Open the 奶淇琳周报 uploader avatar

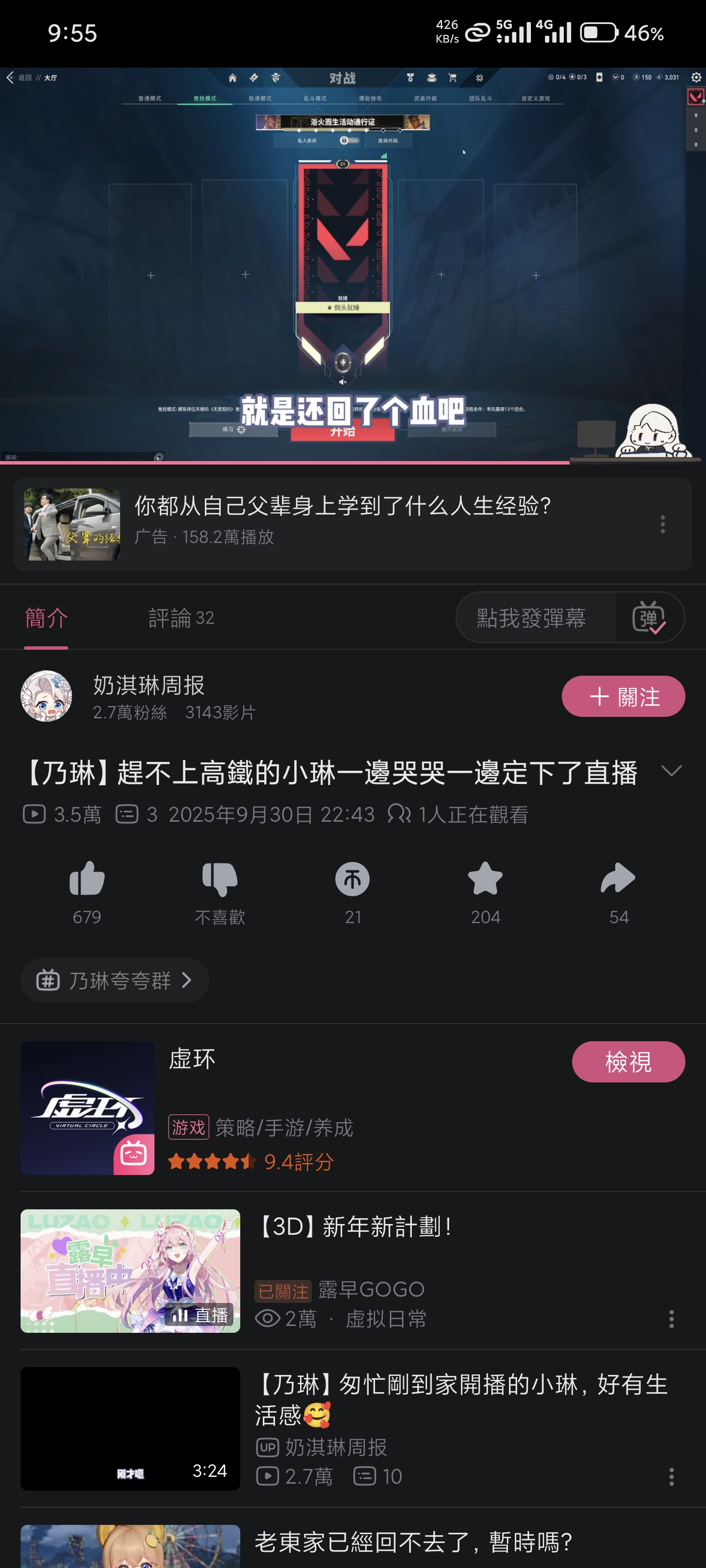click(x=46, y=696)
